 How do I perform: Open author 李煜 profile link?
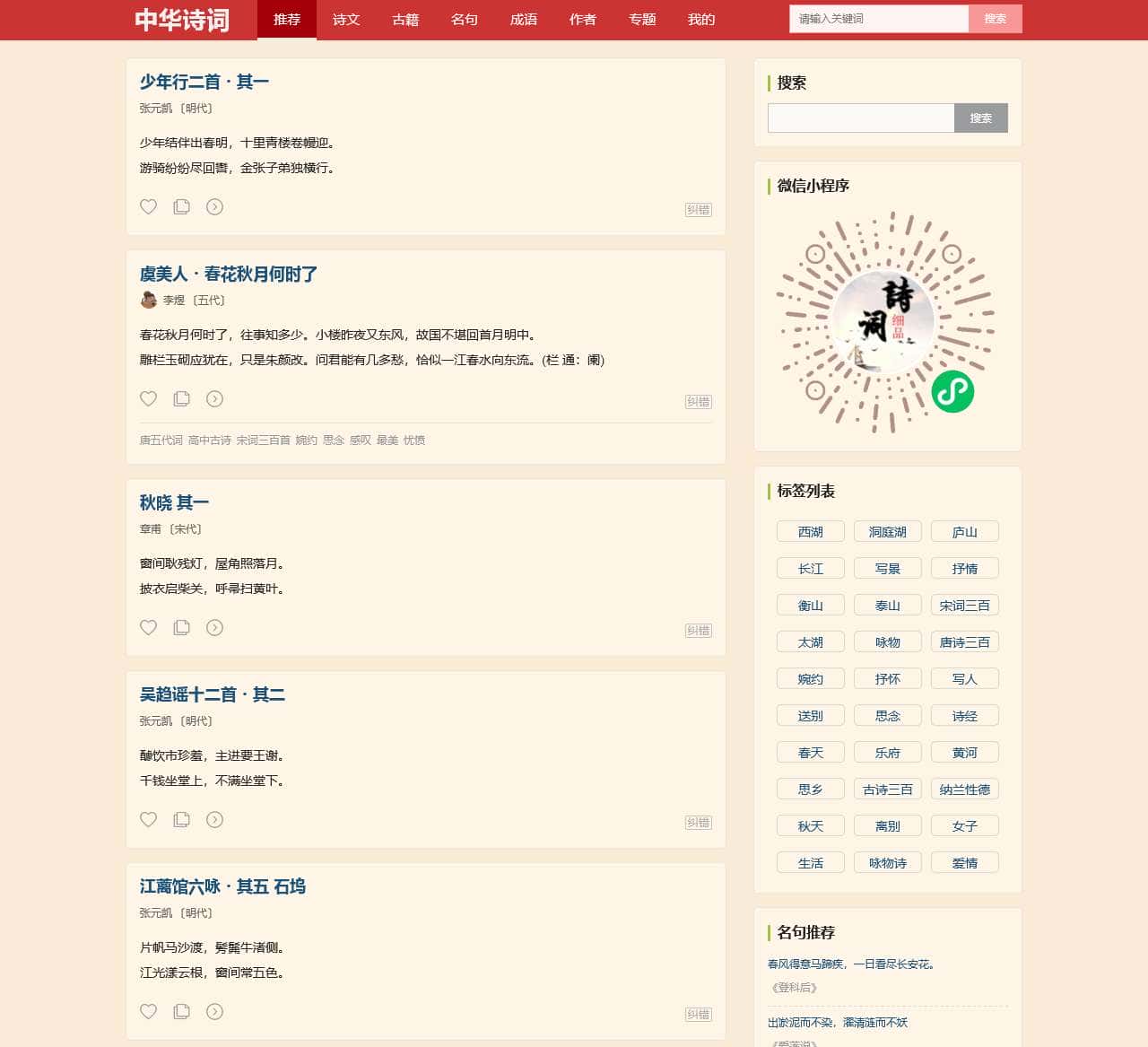(174, 301)
